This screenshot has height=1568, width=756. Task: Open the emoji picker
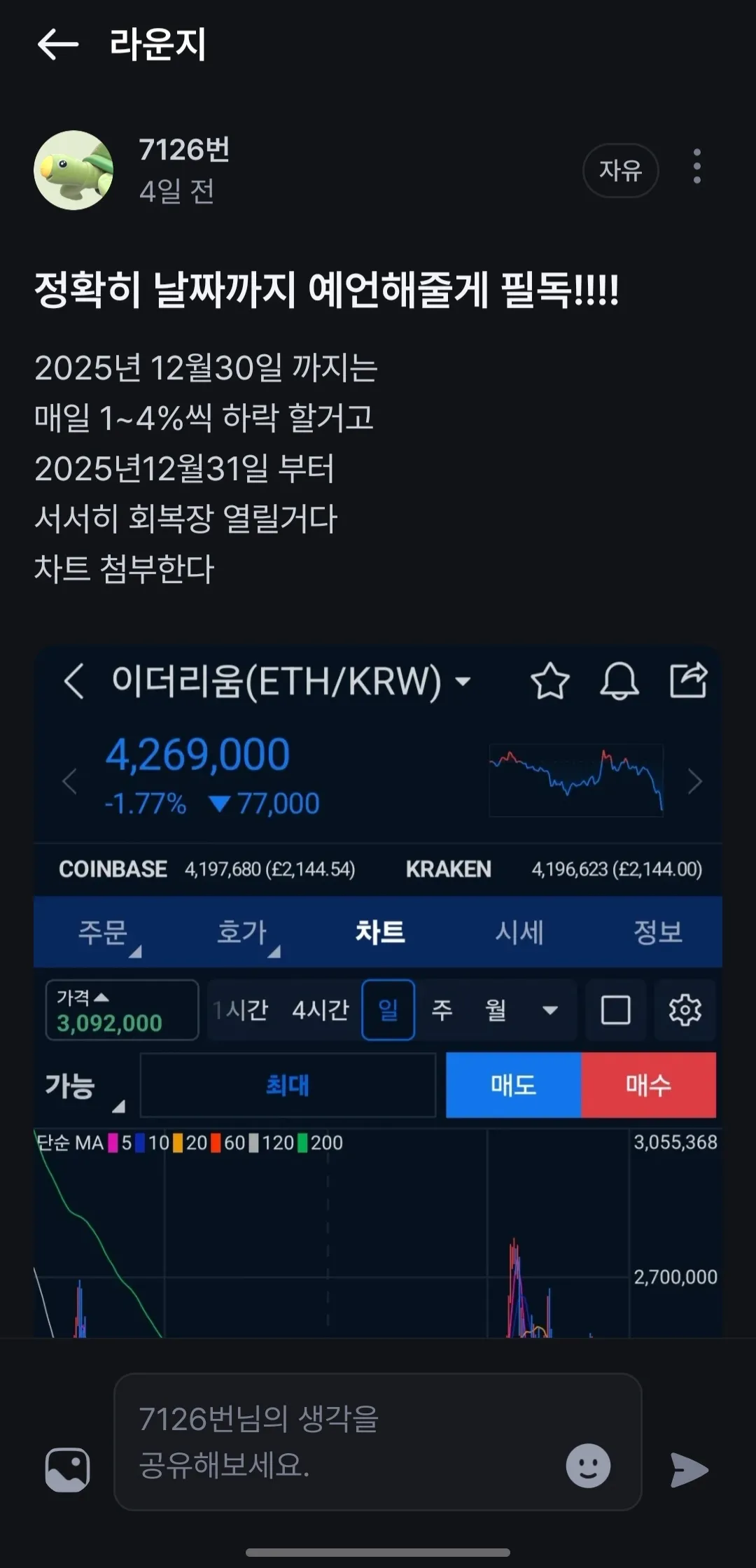[588, 1465]
